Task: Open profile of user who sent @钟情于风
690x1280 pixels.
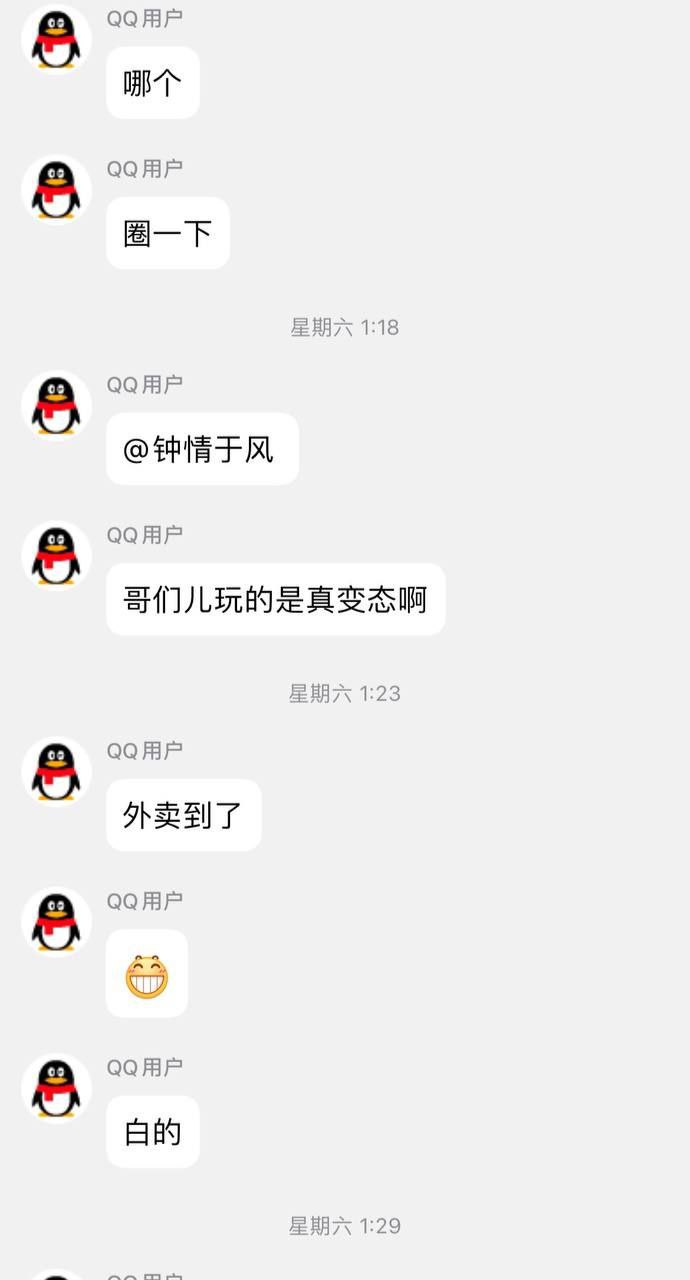Action: pos(56,406)
